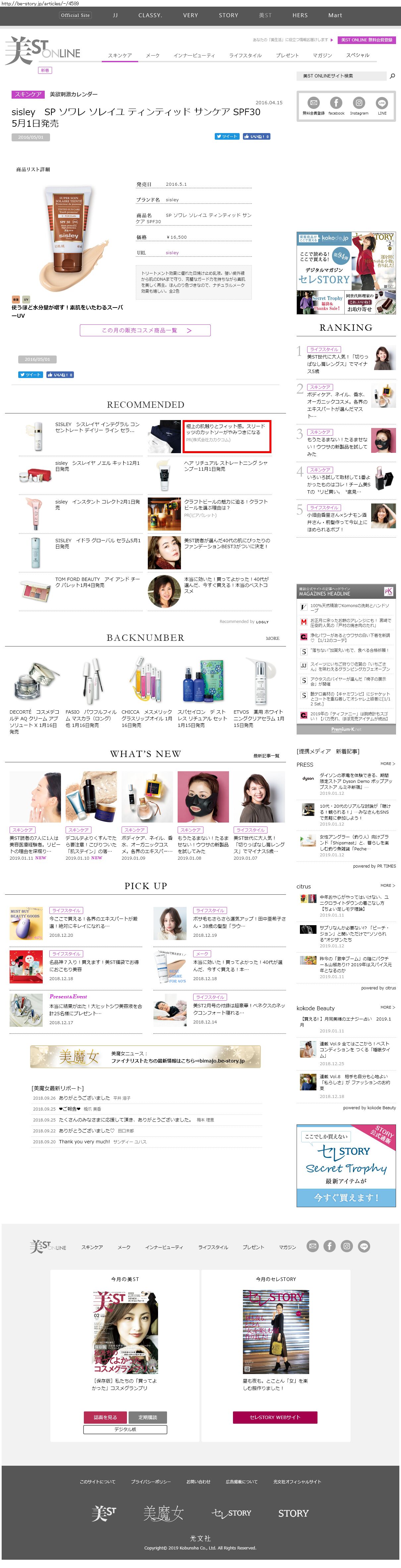401x1568 pixels.
Task: Open 最新記事一覧 next to WHAT'S NEW
Action: [x=266, y=755]
